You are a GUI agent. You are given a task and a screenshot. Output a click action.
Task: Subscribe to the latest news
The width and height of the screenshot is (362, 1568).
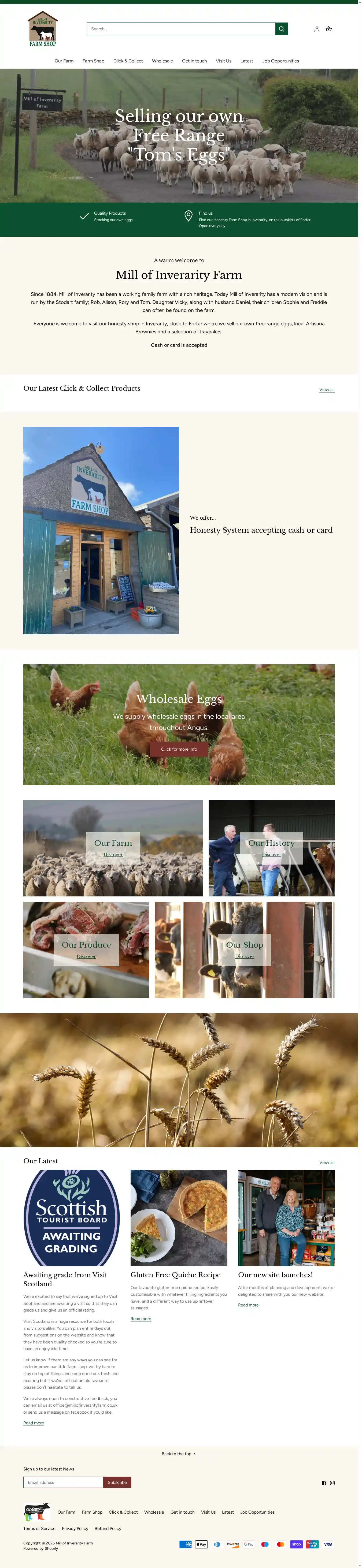click(x=117, y=1482)
